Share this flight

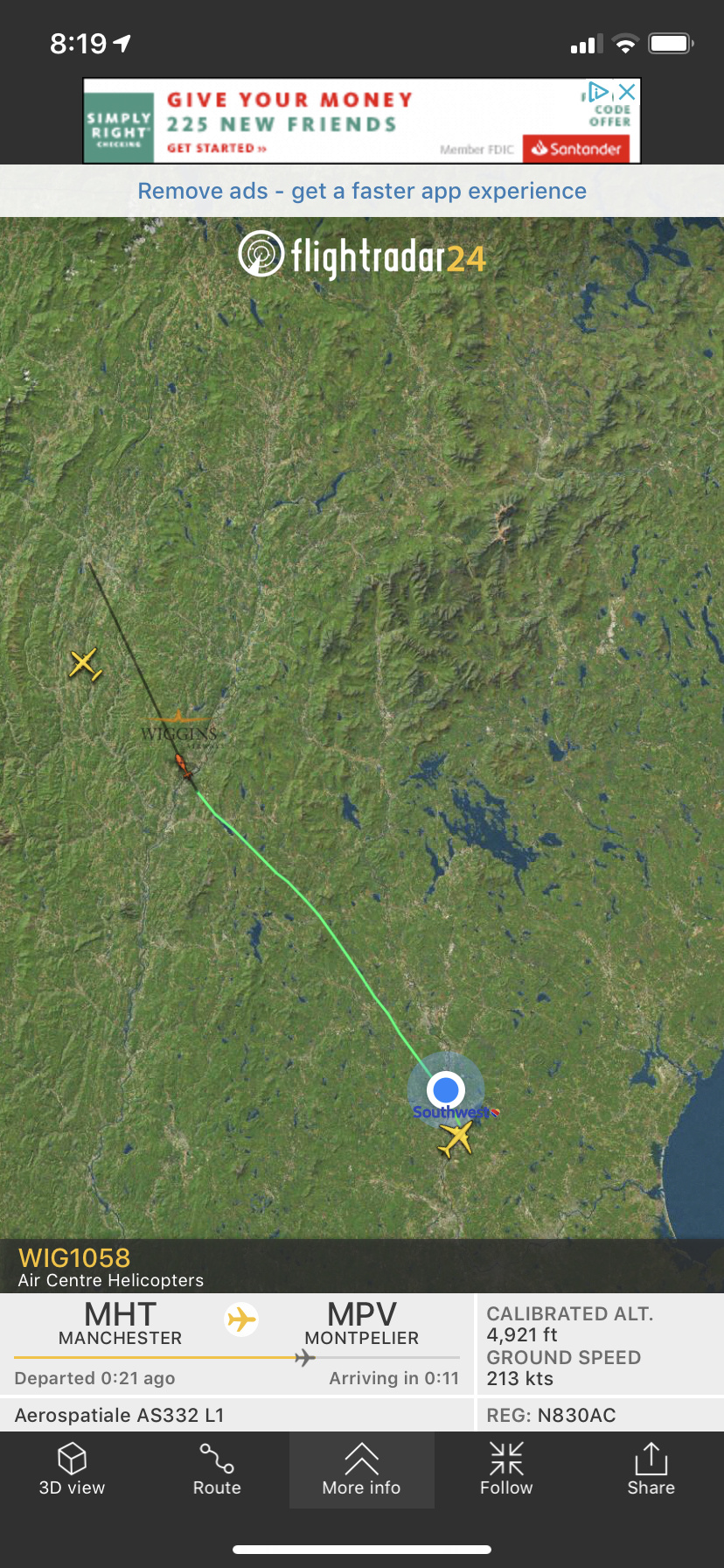tap(651, 1470)
